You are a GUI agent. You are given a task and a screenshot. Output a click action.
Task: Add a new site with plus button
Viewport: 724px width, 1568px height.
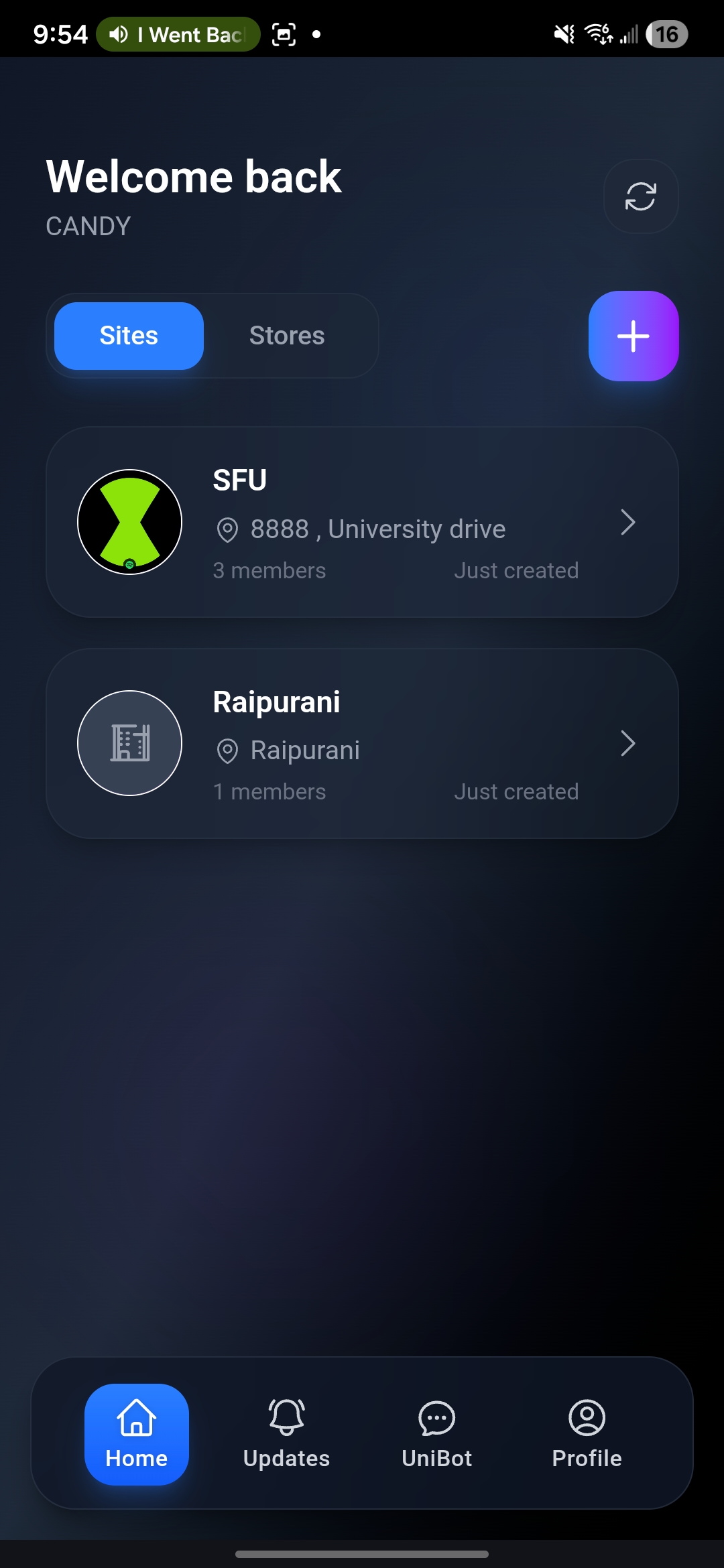(633, 336)
